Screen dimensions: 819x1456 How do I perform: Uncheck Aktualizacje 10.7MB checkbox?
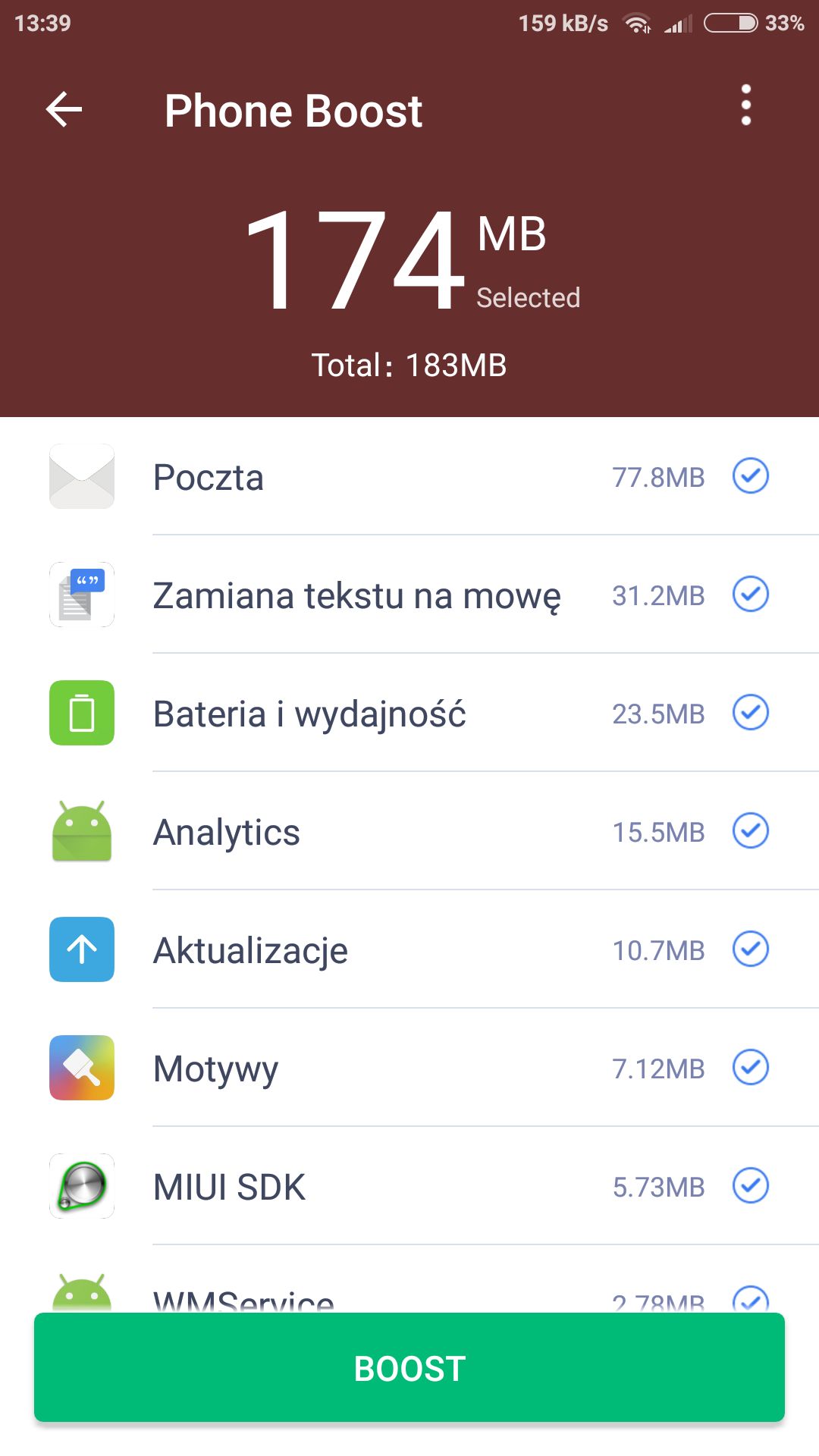[x=751, y=949]
